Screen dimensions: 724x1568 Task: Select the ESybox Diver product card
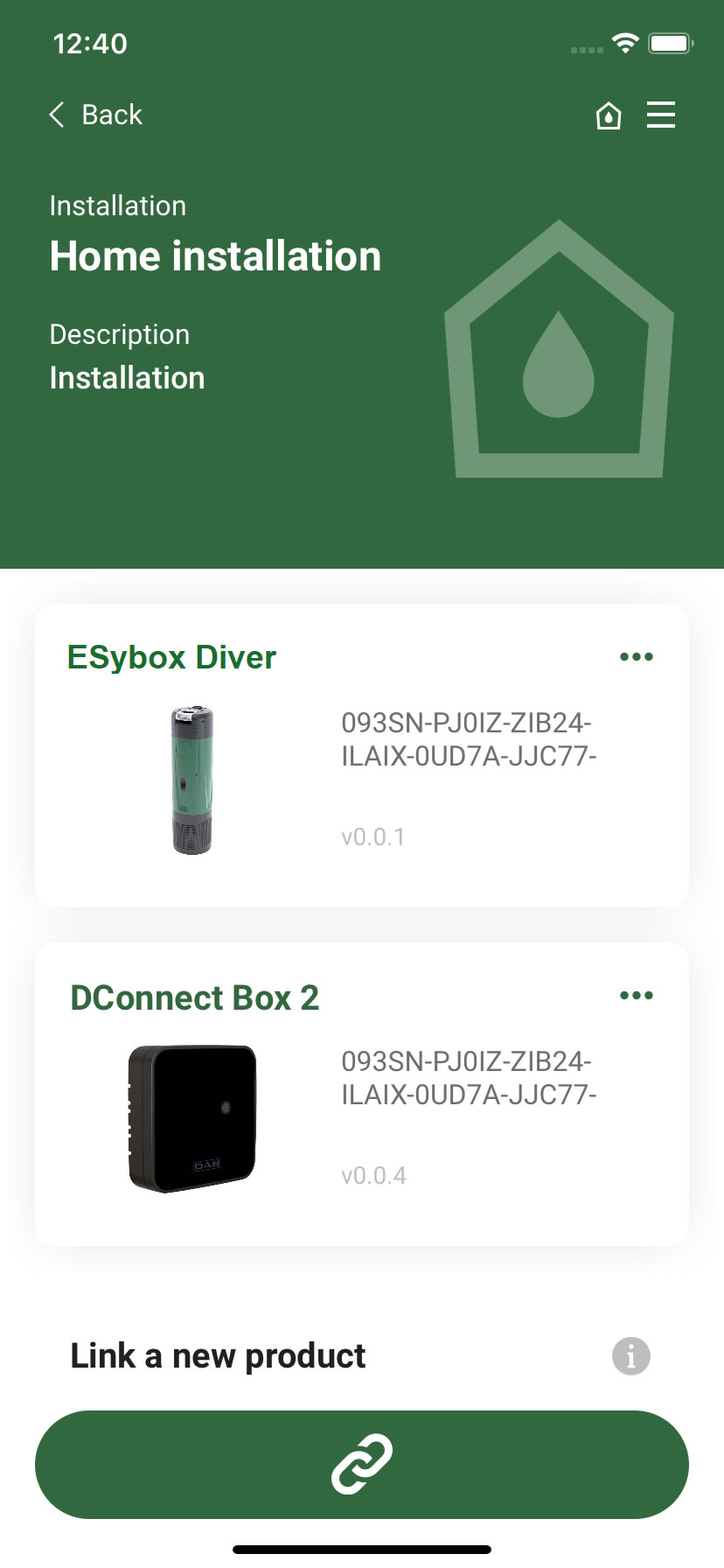tap(362, 754)
